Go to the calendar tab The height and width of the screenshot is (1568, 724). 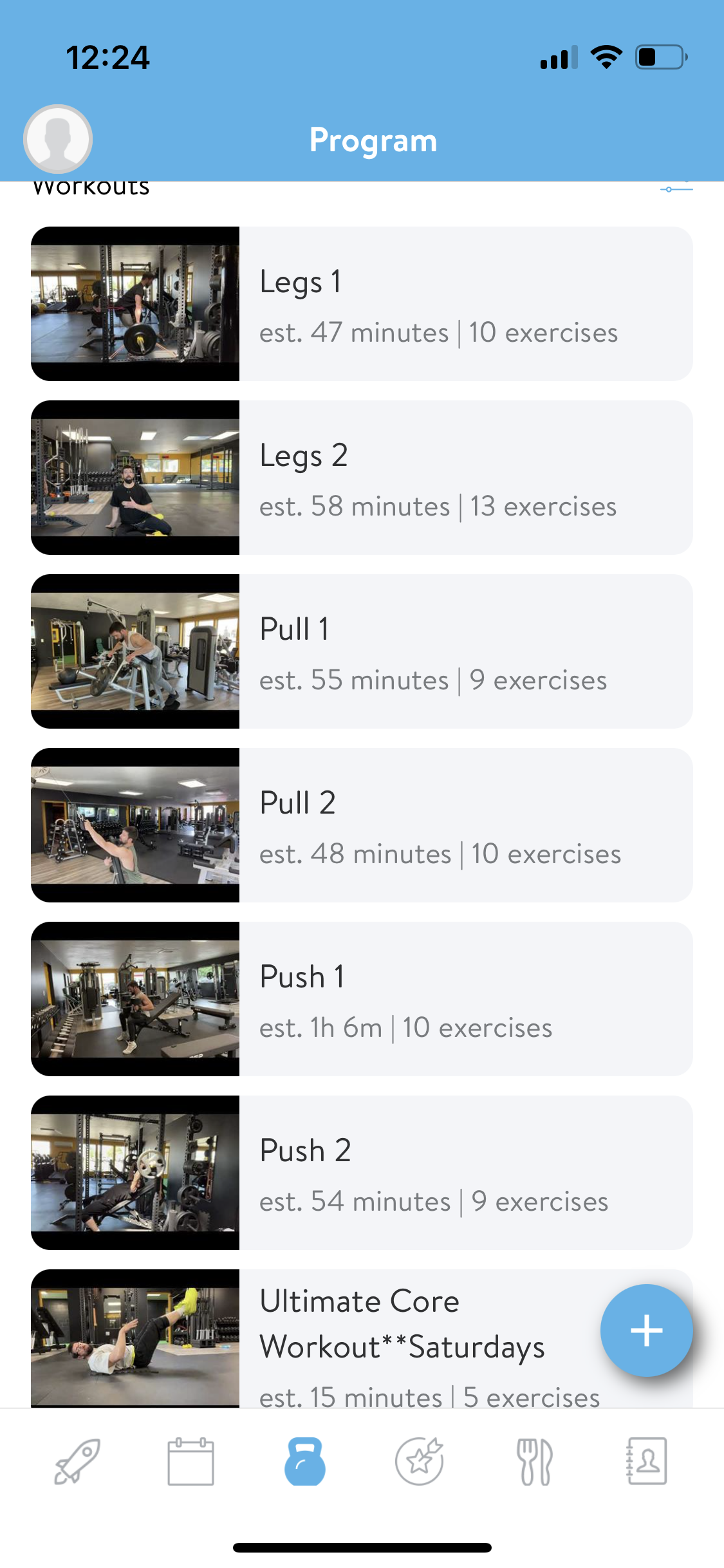(x=190, y=1461)
